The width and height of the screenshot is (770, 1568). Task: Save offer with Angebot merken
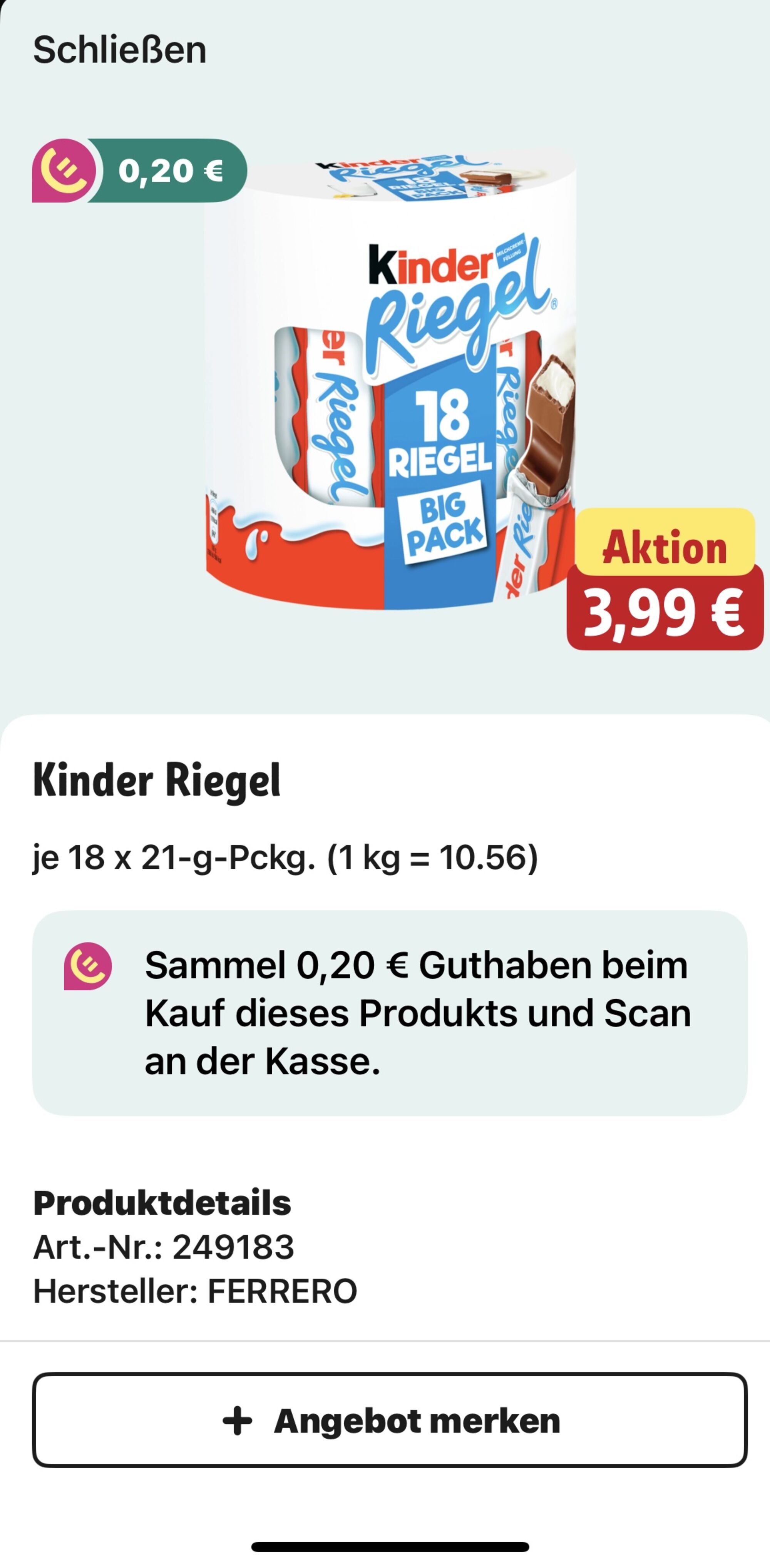(x=390, y=1421)
